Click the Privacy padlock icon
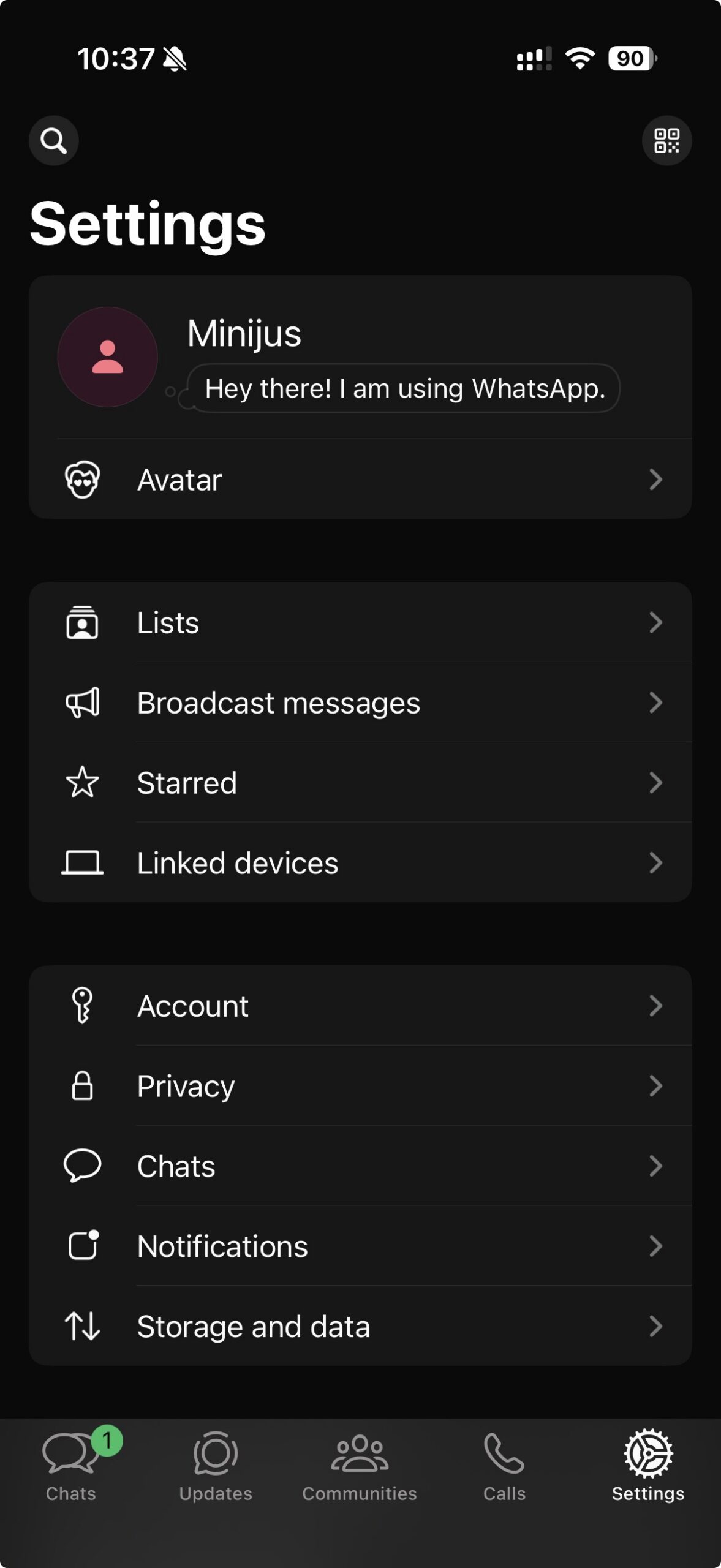Screen dimensions: 721x1568 pyautogui.click(x=83, y=1085)
